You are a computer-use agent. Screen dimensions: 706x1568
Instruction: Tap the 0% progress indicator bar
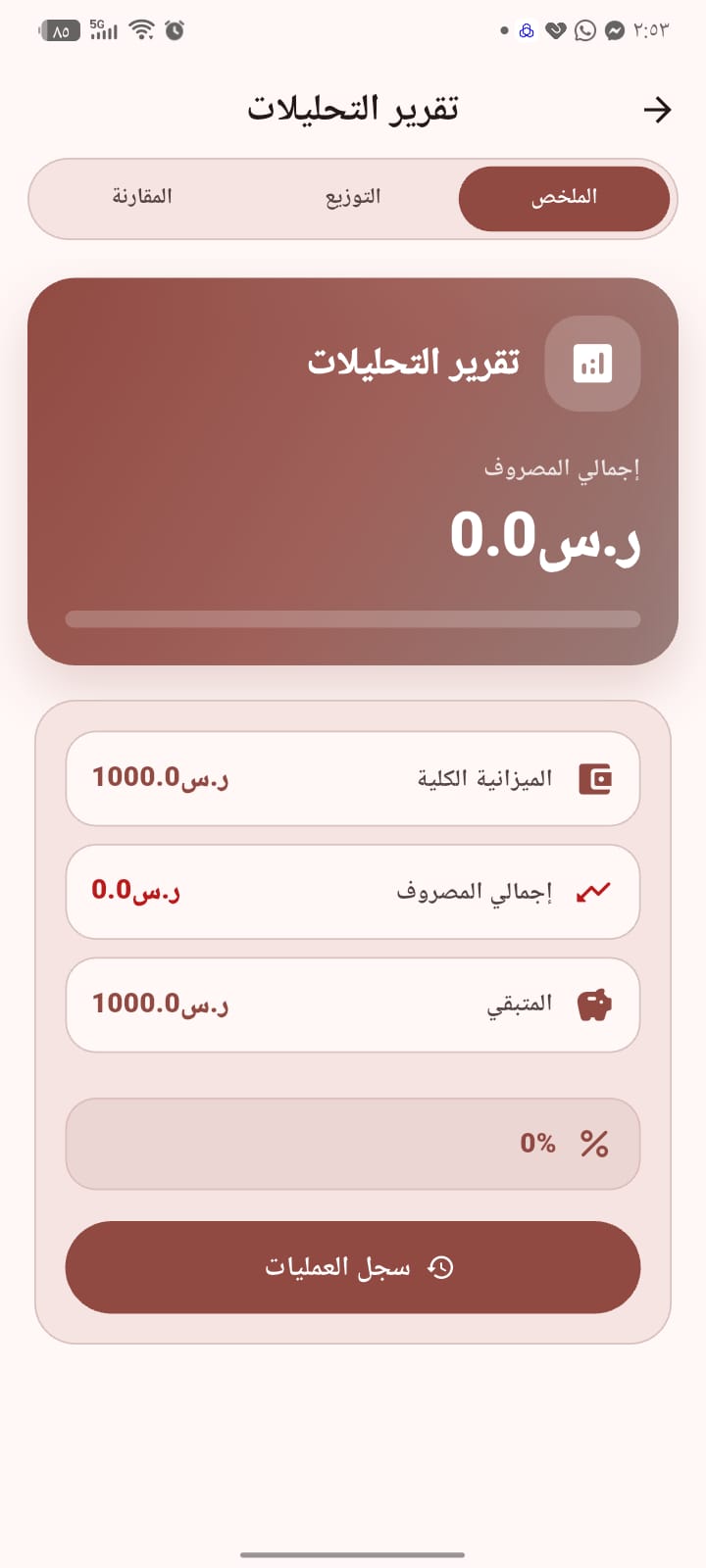pyautogui.click(x=353, y=1143)
